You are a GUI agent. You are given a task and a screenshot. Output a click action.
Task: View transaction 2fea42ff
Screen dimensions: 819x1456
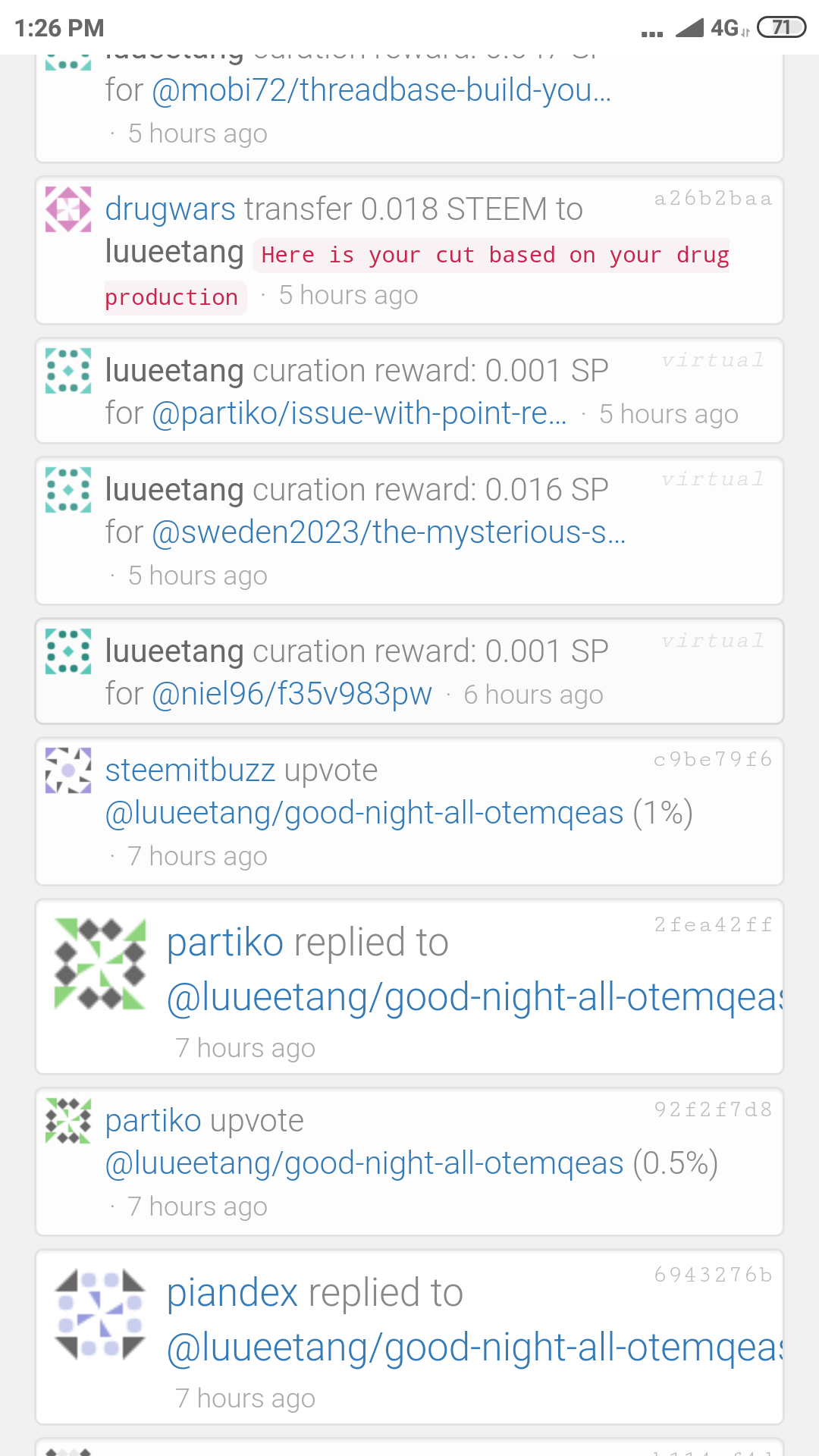pos(713,925)
